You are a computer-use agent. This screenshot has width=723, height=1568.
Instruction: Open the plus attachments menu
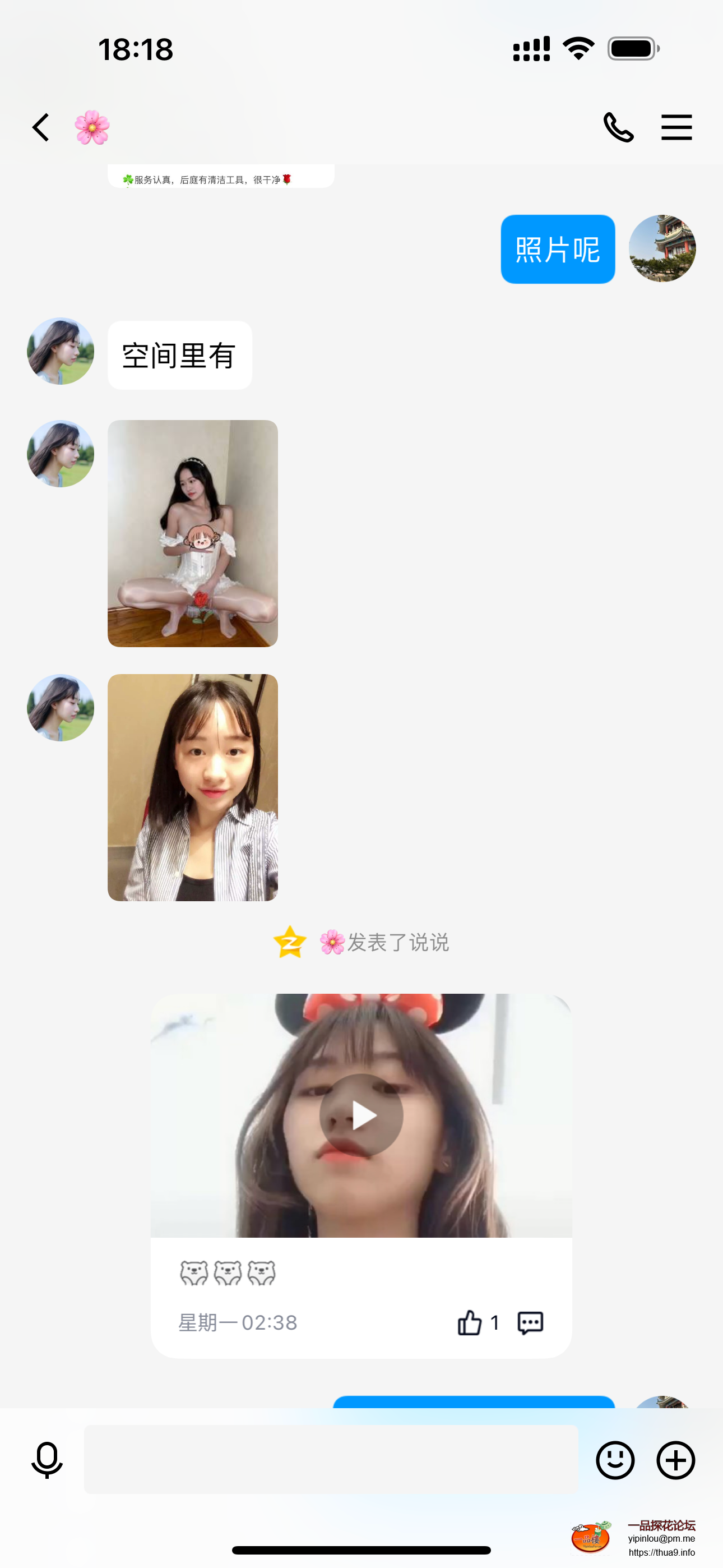click(675, 1460)
